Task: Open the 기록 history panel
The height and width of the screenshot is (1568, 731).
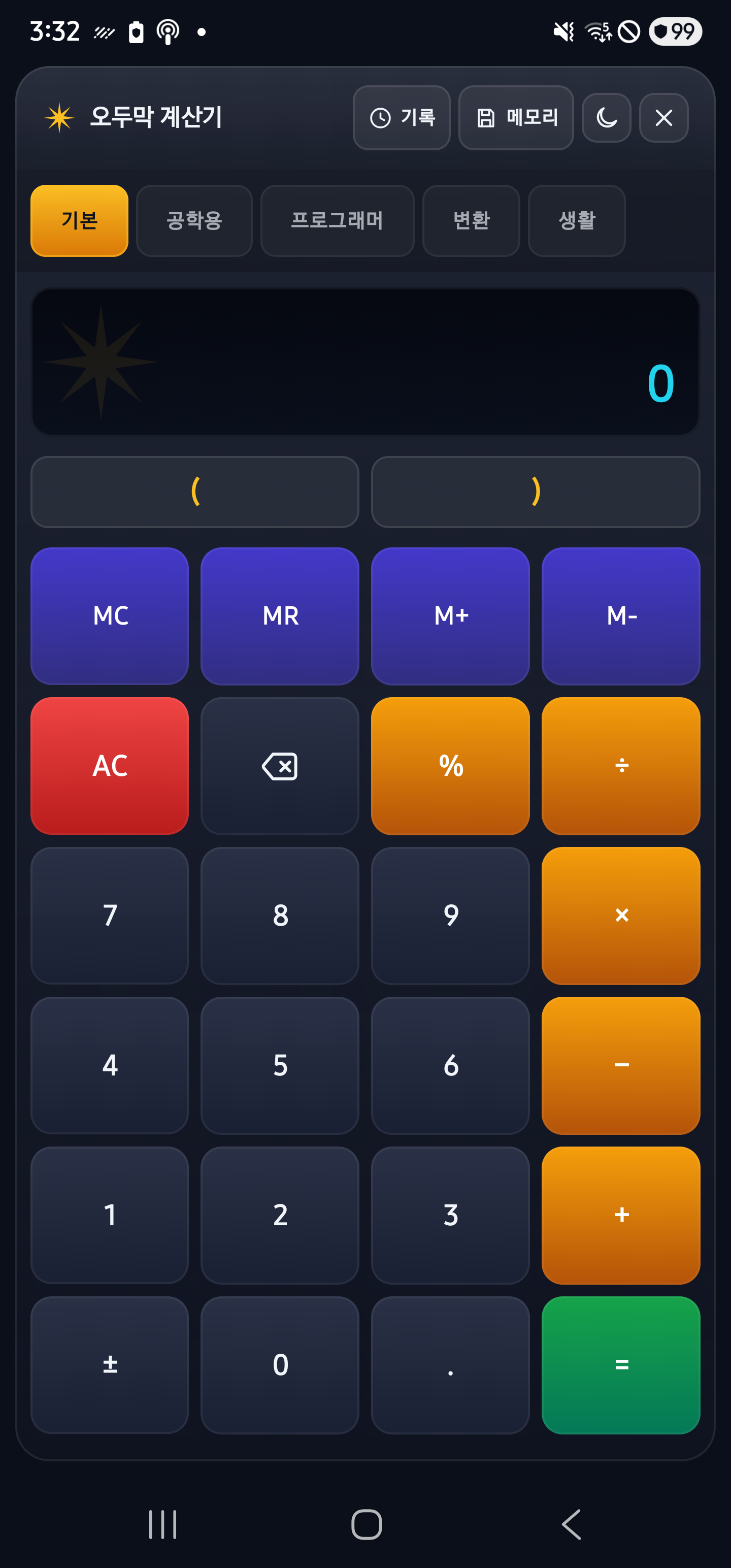Action: [x=401, y=117]
